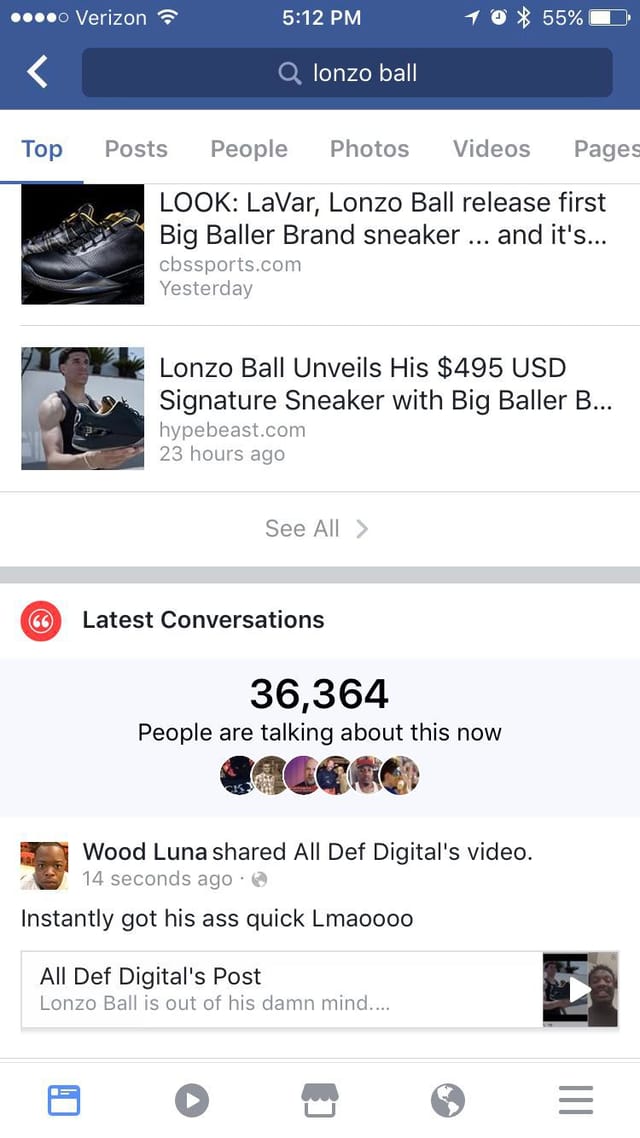Open the News Feed bottom tab
The image size is (640, 1138).
tap(64, 1100)
